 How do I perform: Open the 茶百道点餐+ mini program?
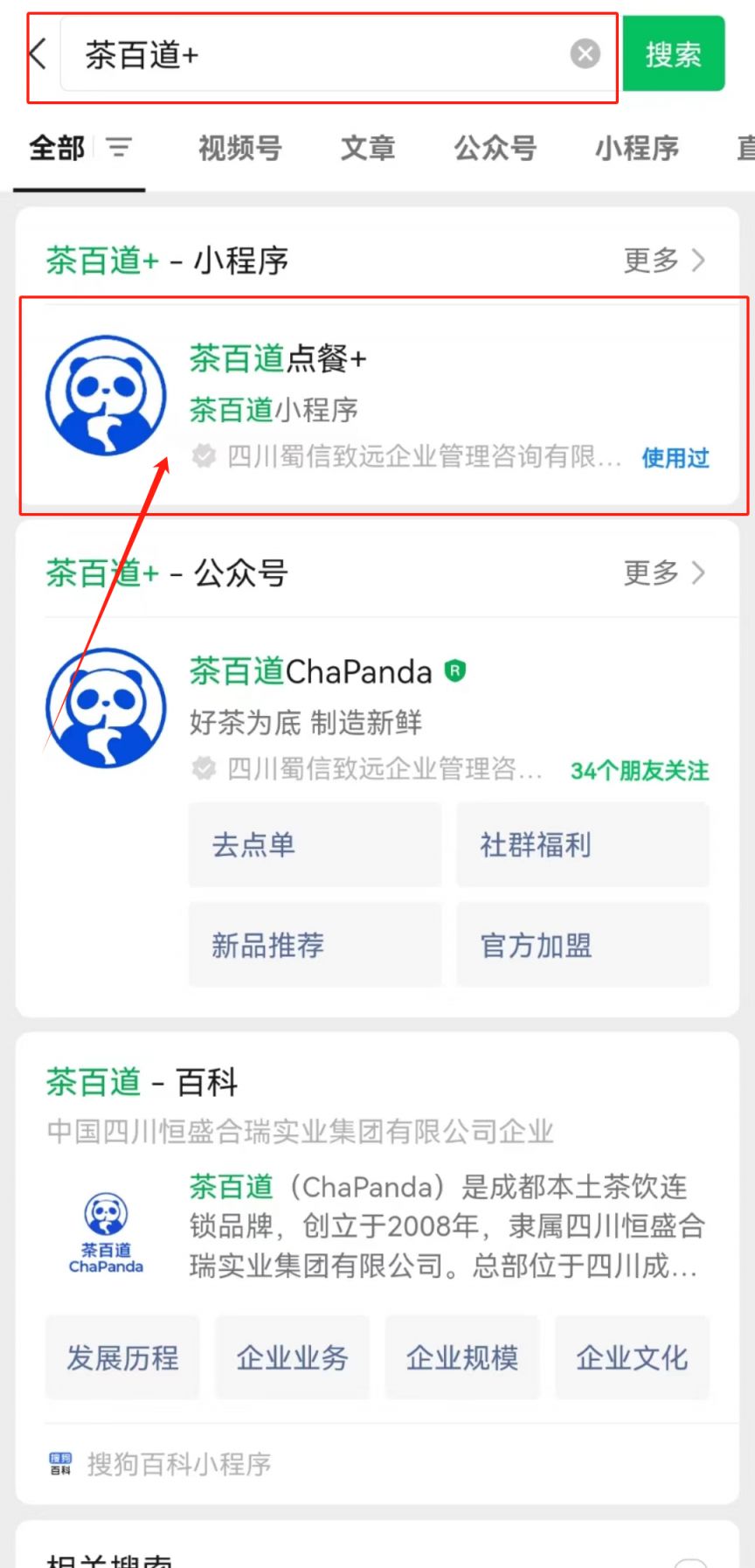point(376,402)
